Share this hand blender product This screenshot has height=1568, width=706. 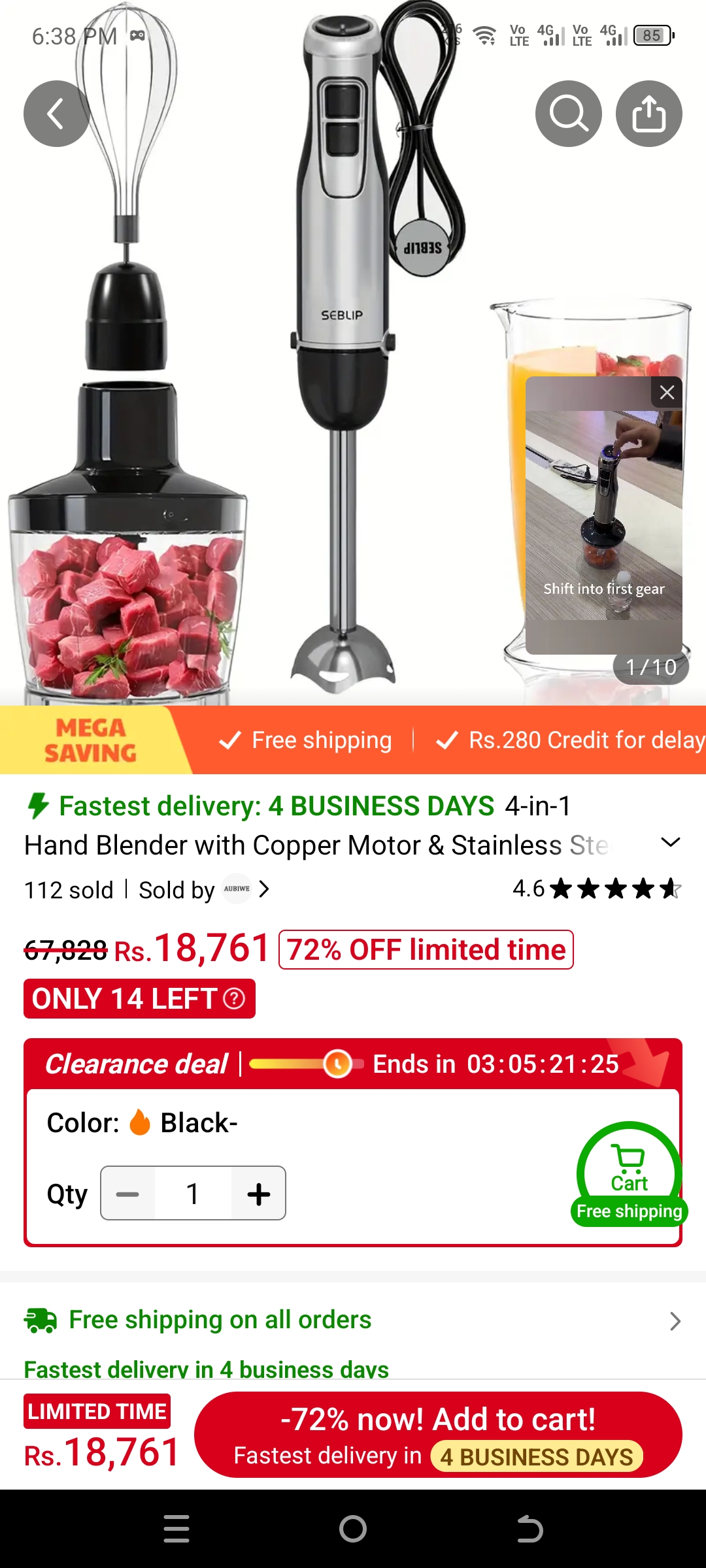648,114
